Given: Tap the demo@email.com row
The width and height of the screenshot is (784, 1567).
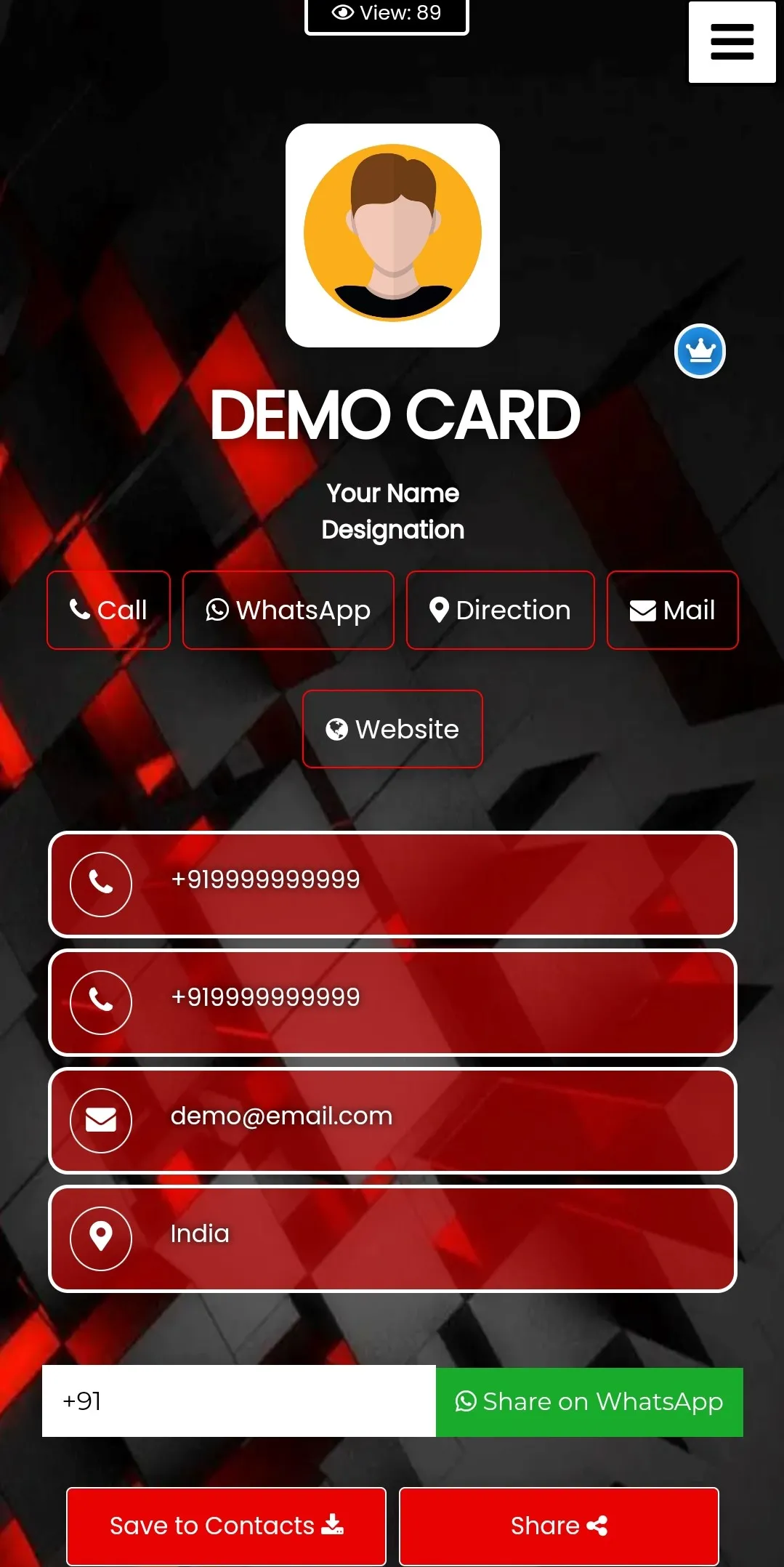Looking at the screenshot, I should [392, 1120].
